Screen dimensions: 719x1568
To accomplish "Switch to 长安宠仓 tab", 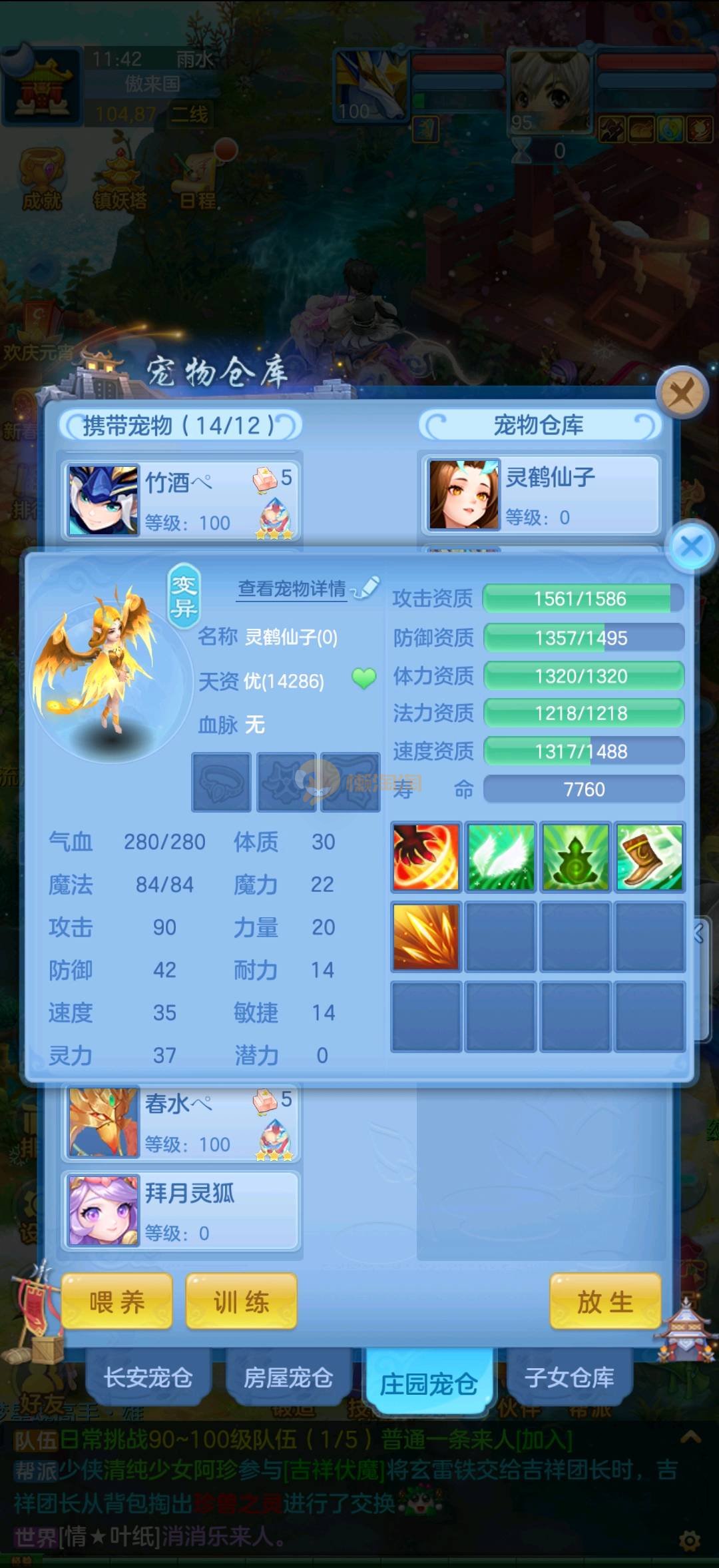I will [148, 1377].
